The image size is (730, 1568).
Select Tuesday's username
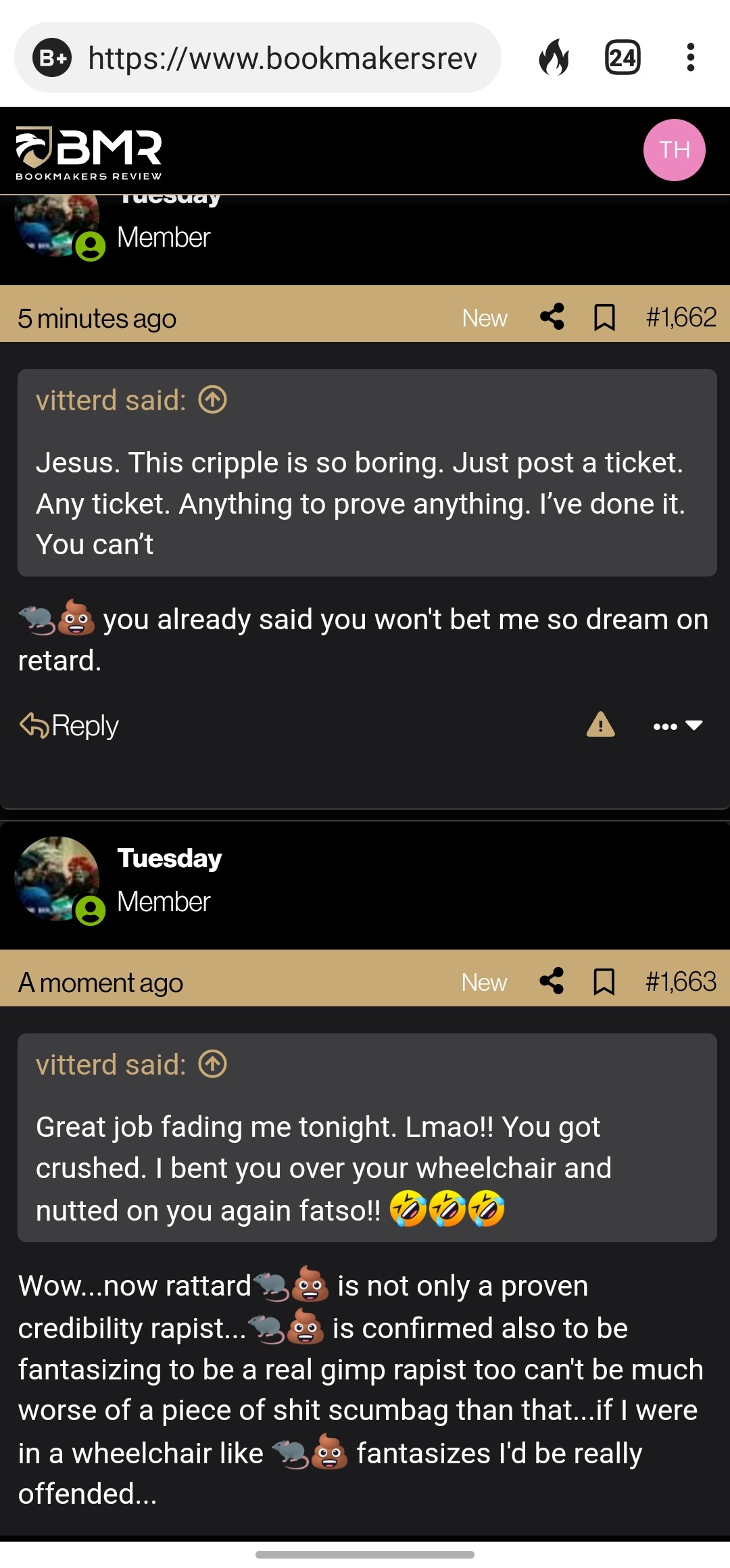click(x=169, y=858)
